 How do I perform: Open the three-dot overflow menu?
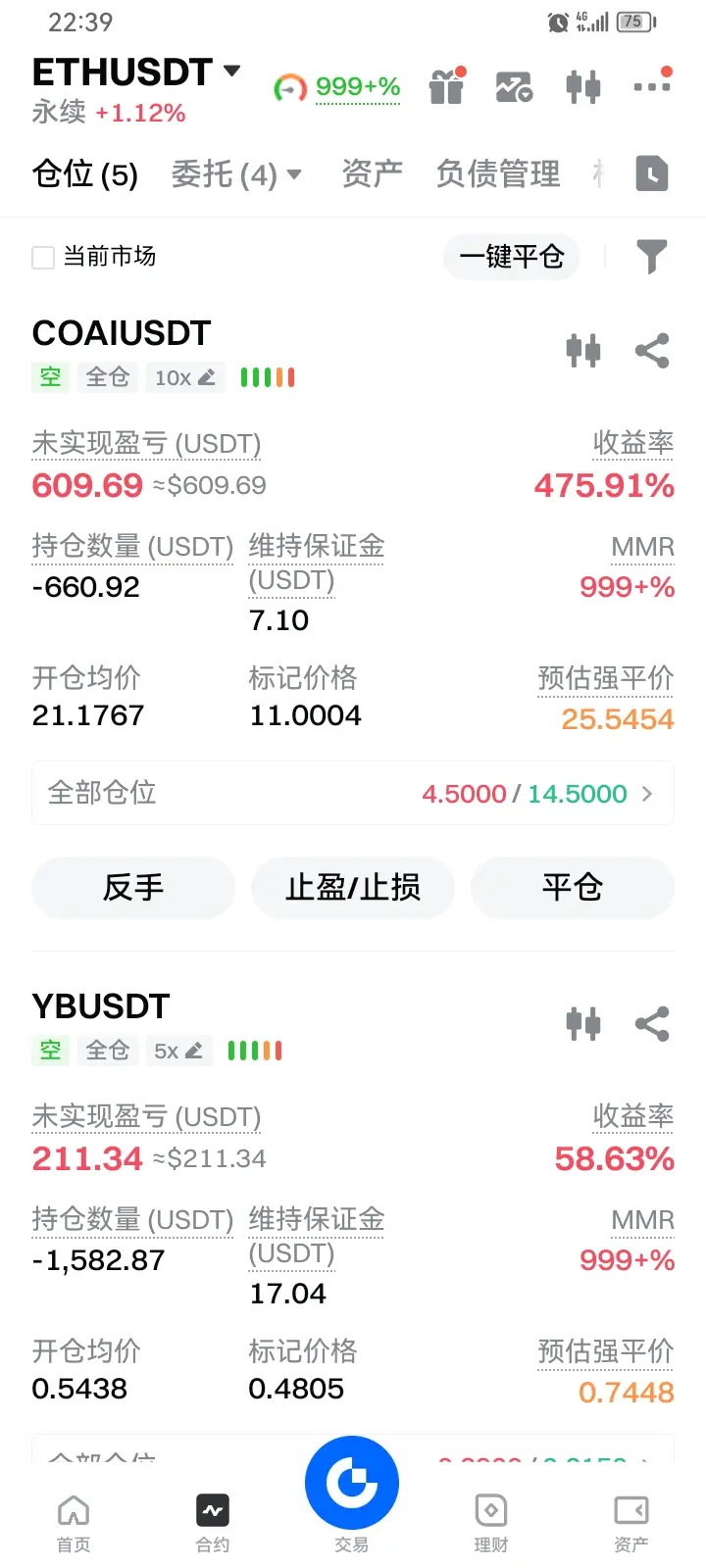[652, 86]
